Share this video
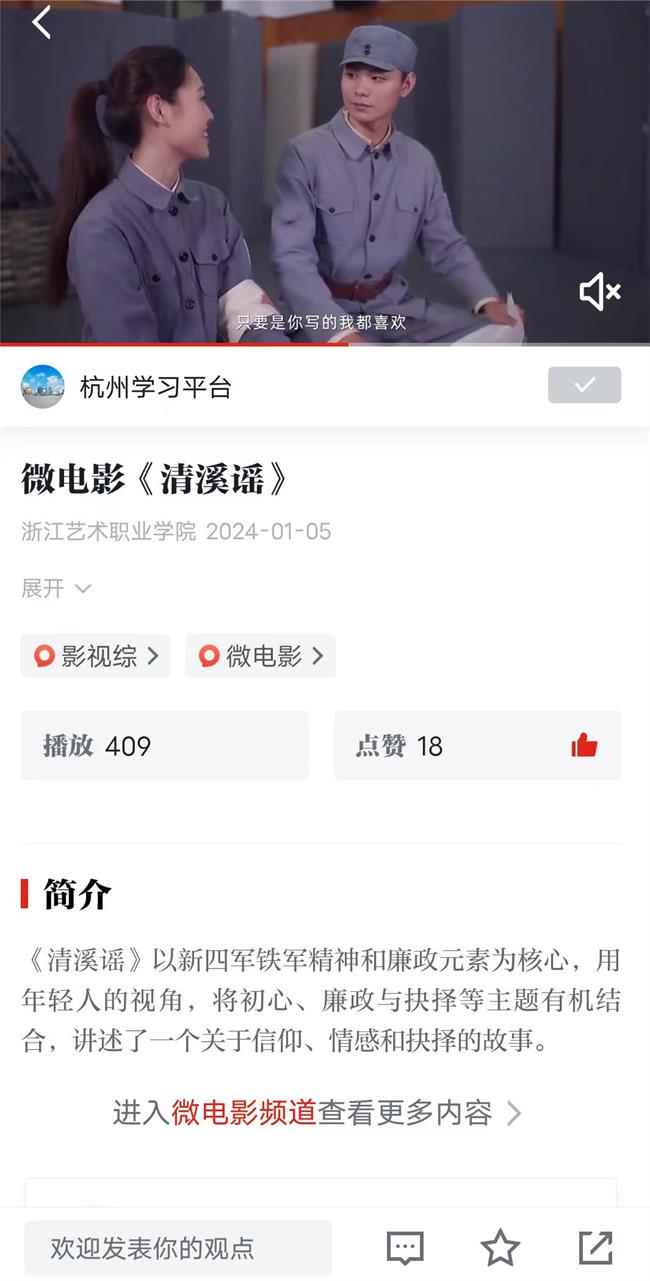 coord(596,1247)
